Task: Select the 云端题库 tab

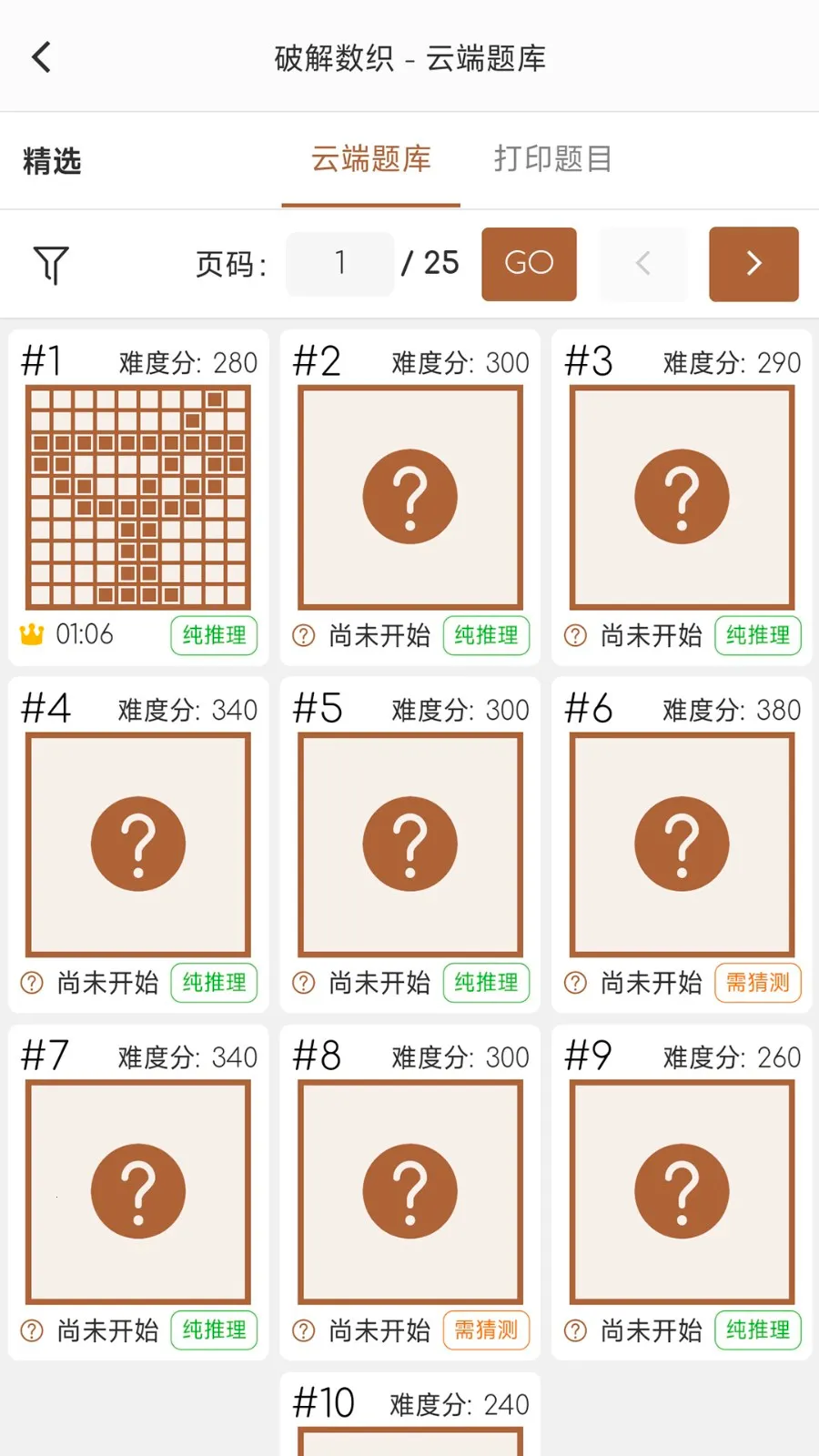Action: point(369,159)
